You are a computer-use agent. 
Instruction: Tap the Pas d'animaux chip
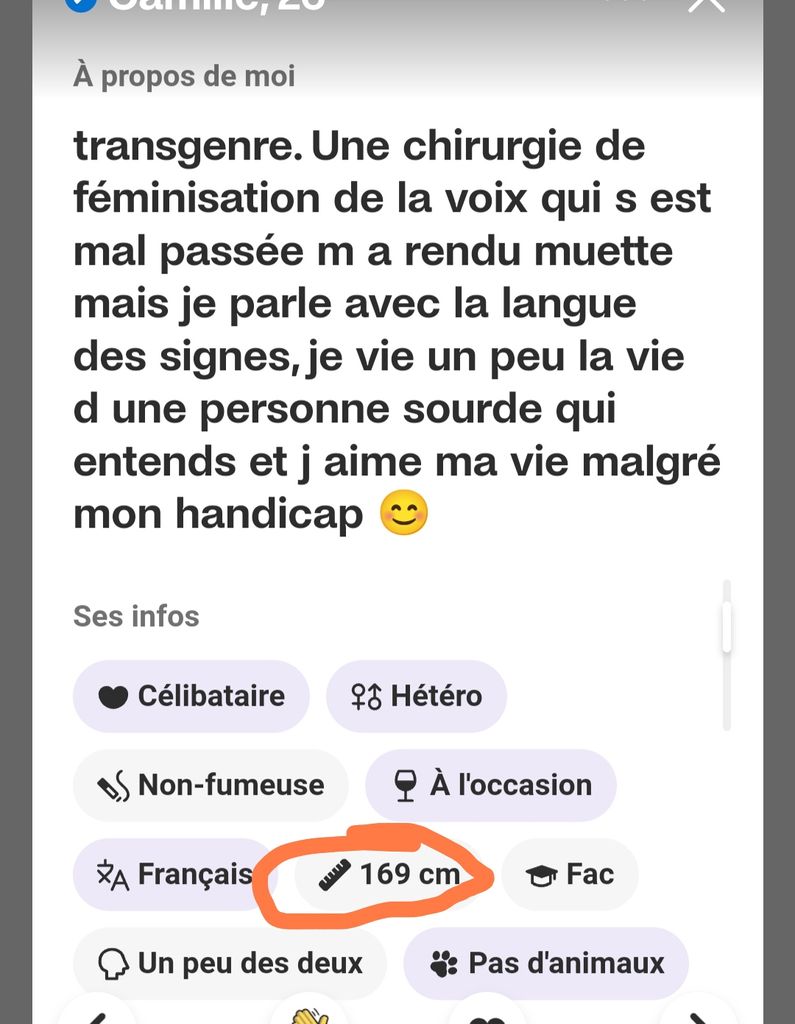546,963
